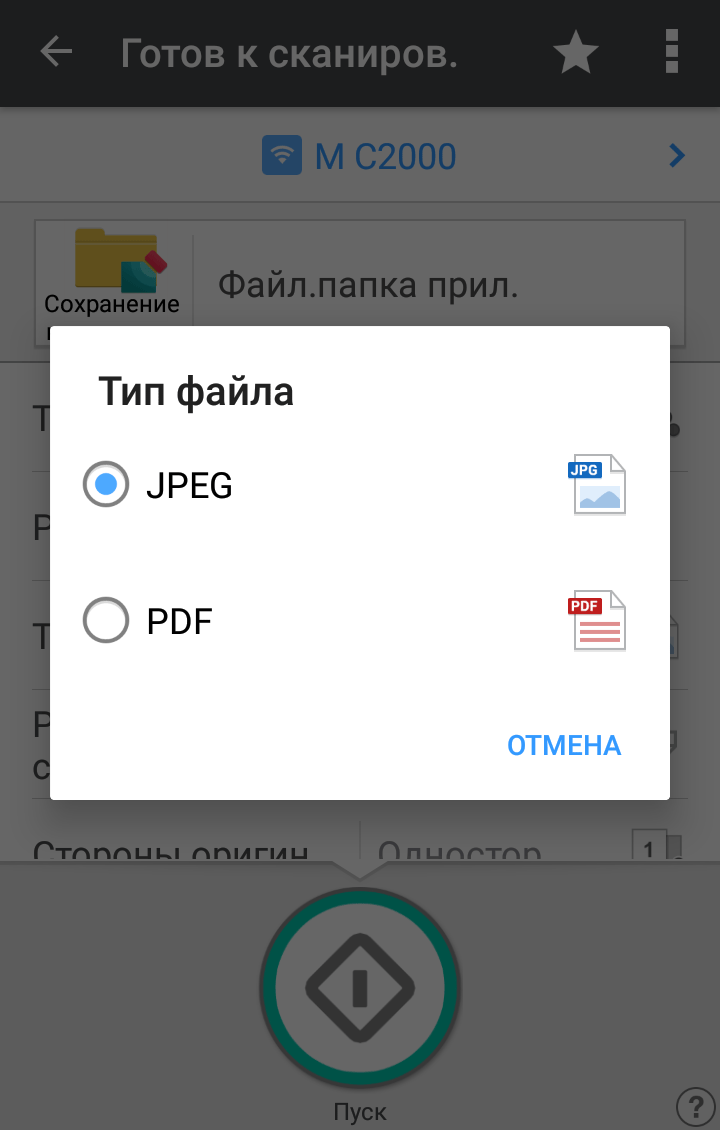Dismiss dialog with ОТМЕНА

[x=564, y=745]
